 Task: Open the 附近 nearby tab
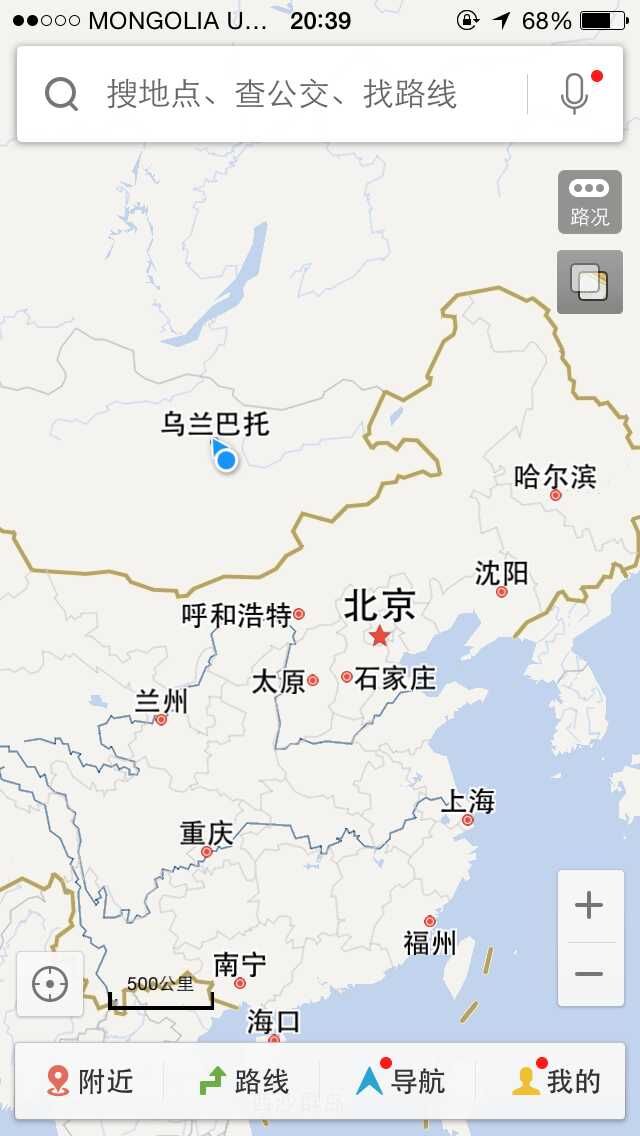click(x=89, y=1081)
